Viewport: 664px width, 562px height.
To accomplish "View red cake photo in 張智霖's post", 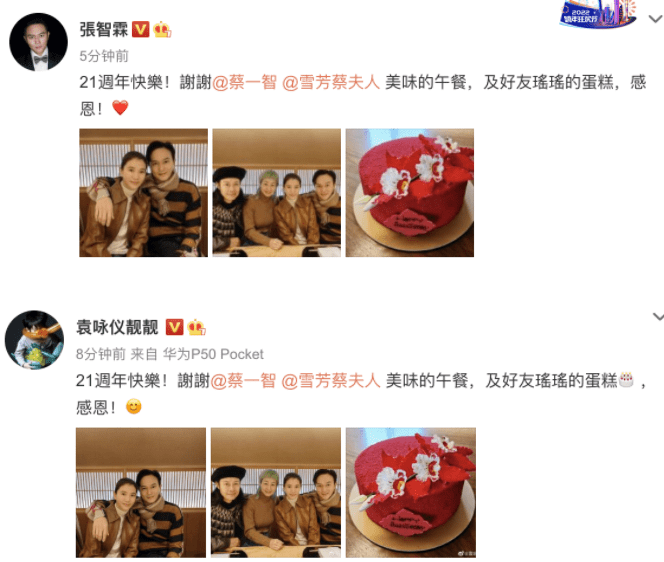I will pos(409,192).
